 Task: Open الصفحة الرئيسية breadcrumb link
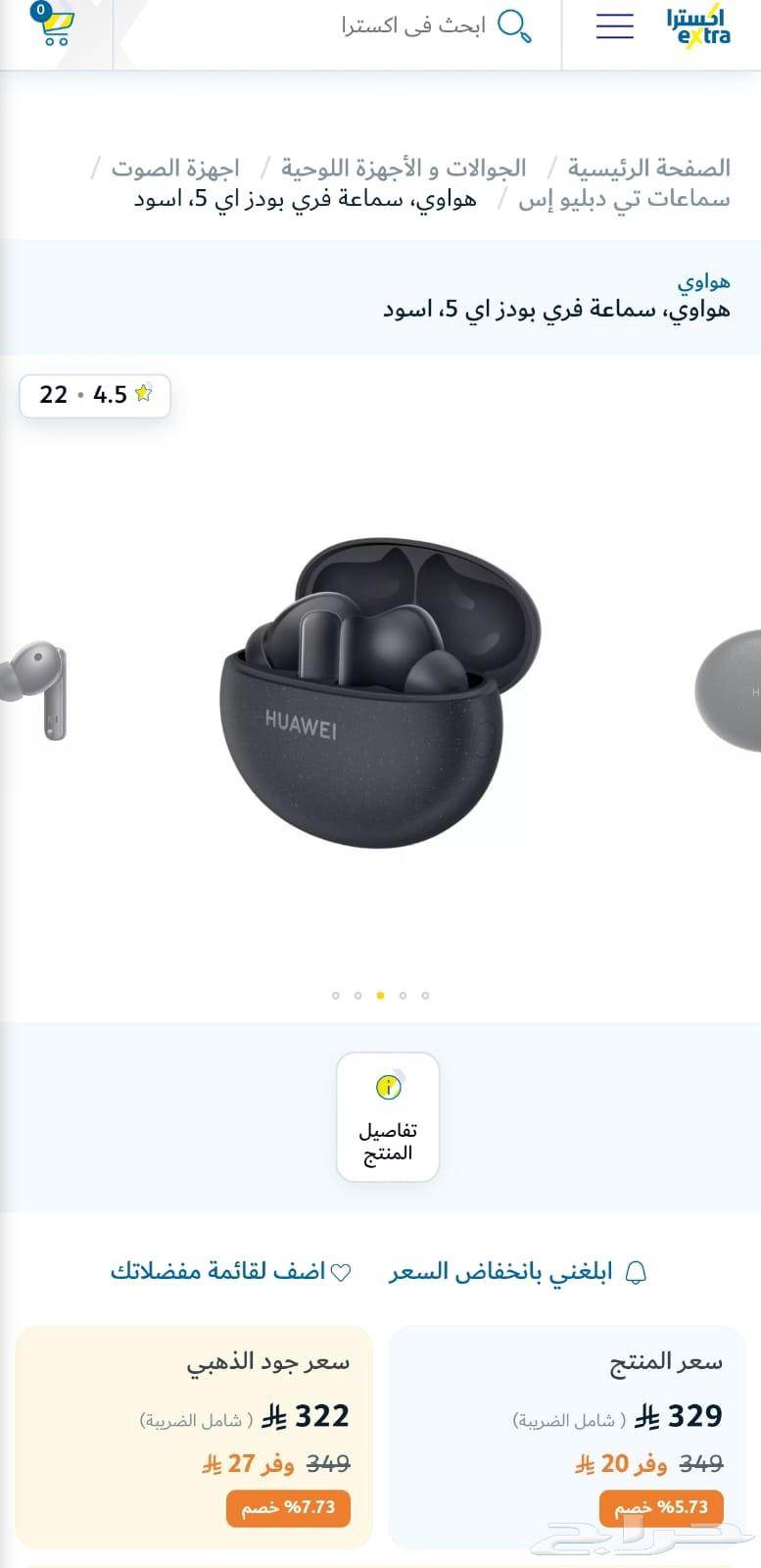coord(648,168)
